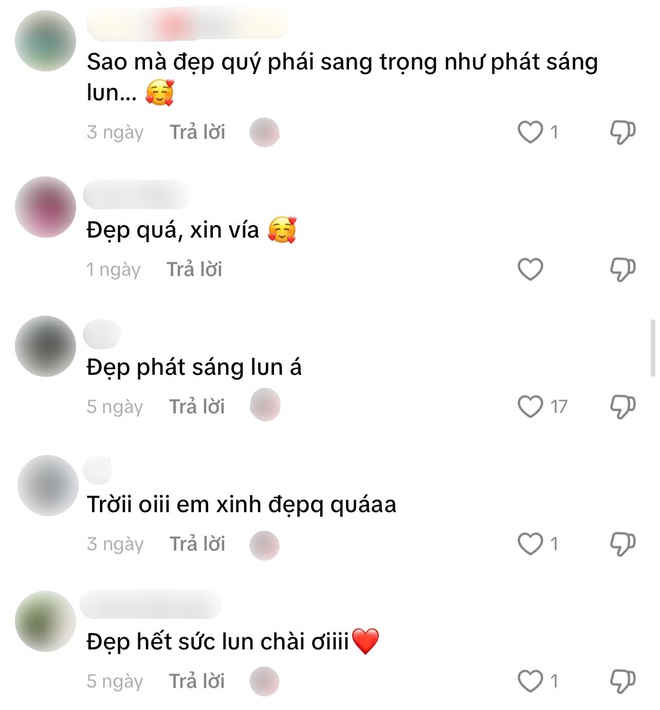Dislike the comment "Trờii oiii em xinh đẹpq quáaa"
Viewport: 660px width, 710px height.
pyautogui.click(x=623, y=544)
